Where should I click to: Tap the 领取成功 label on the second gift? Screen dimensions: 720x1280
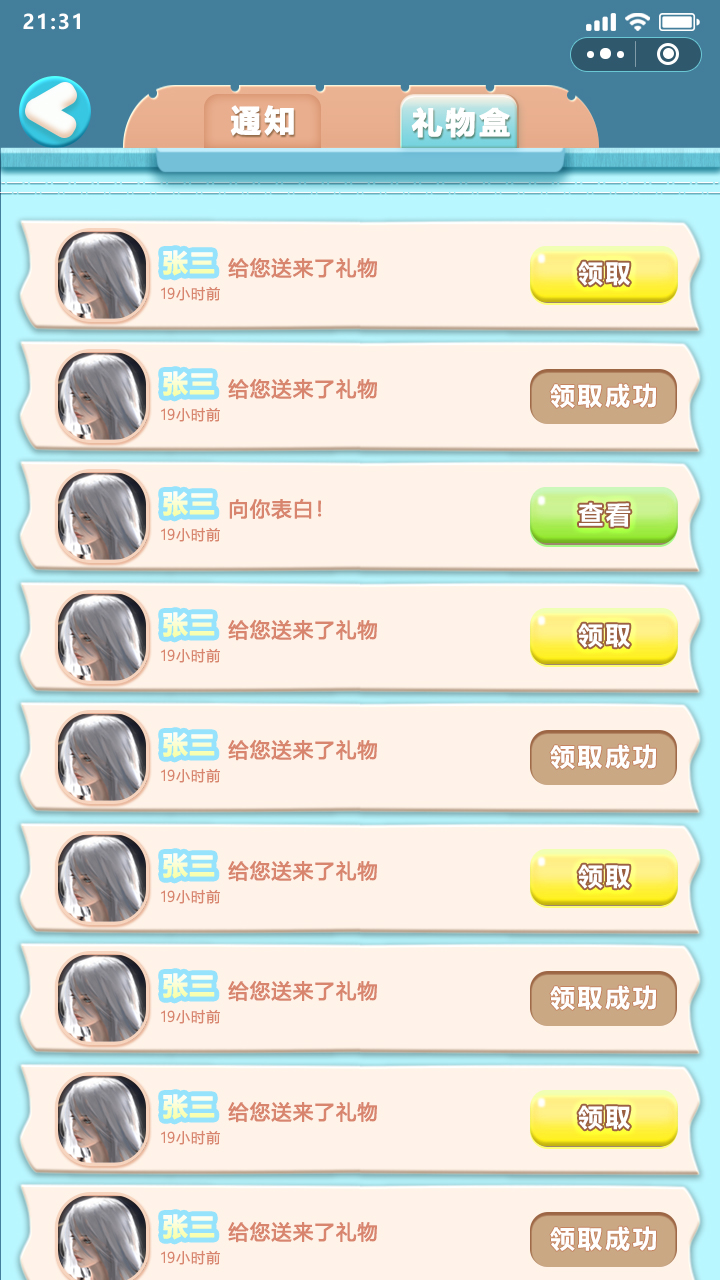coord(603,396)
